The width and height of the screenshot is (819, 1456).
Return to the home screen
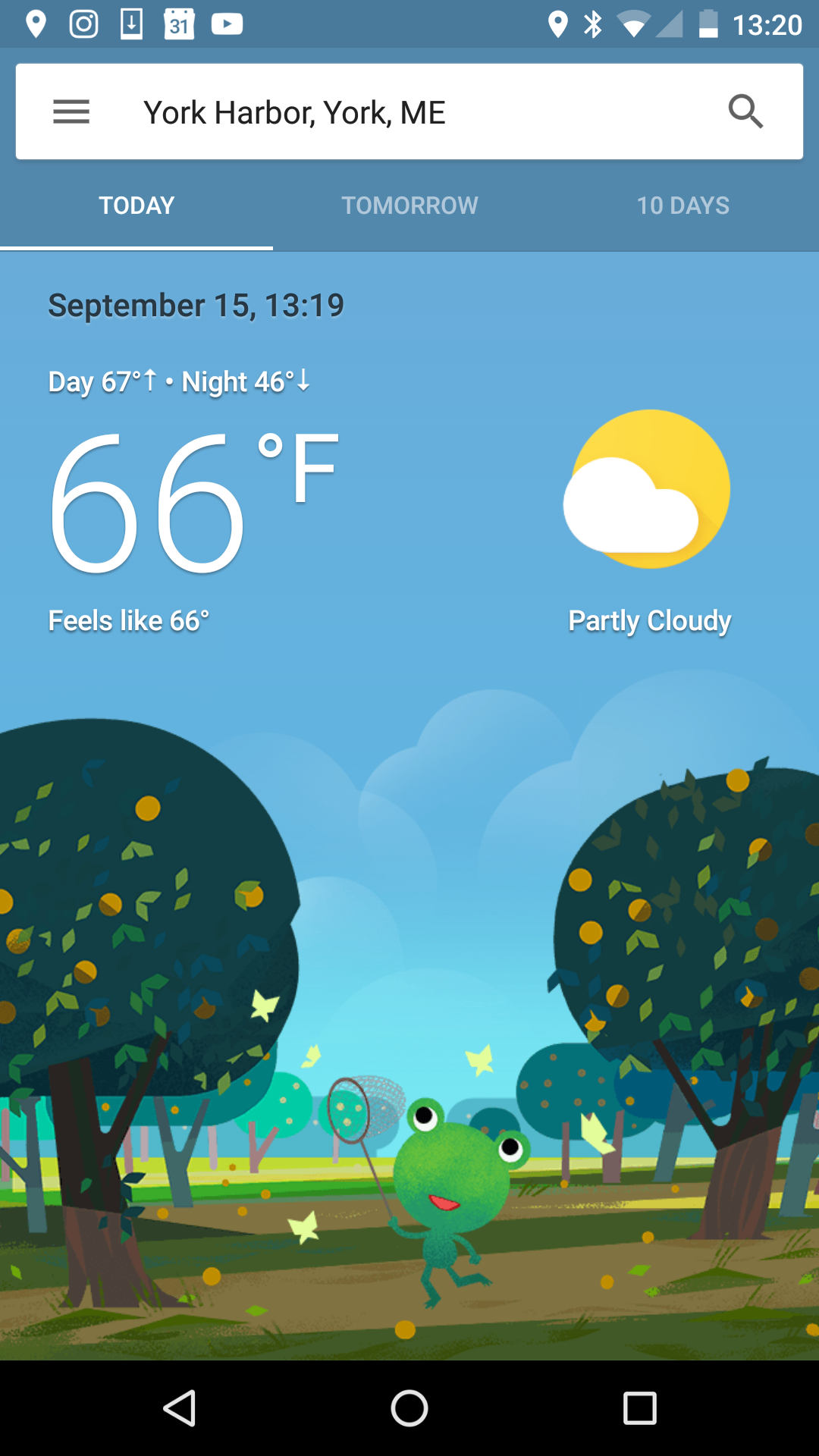[x=409, y=1408]
